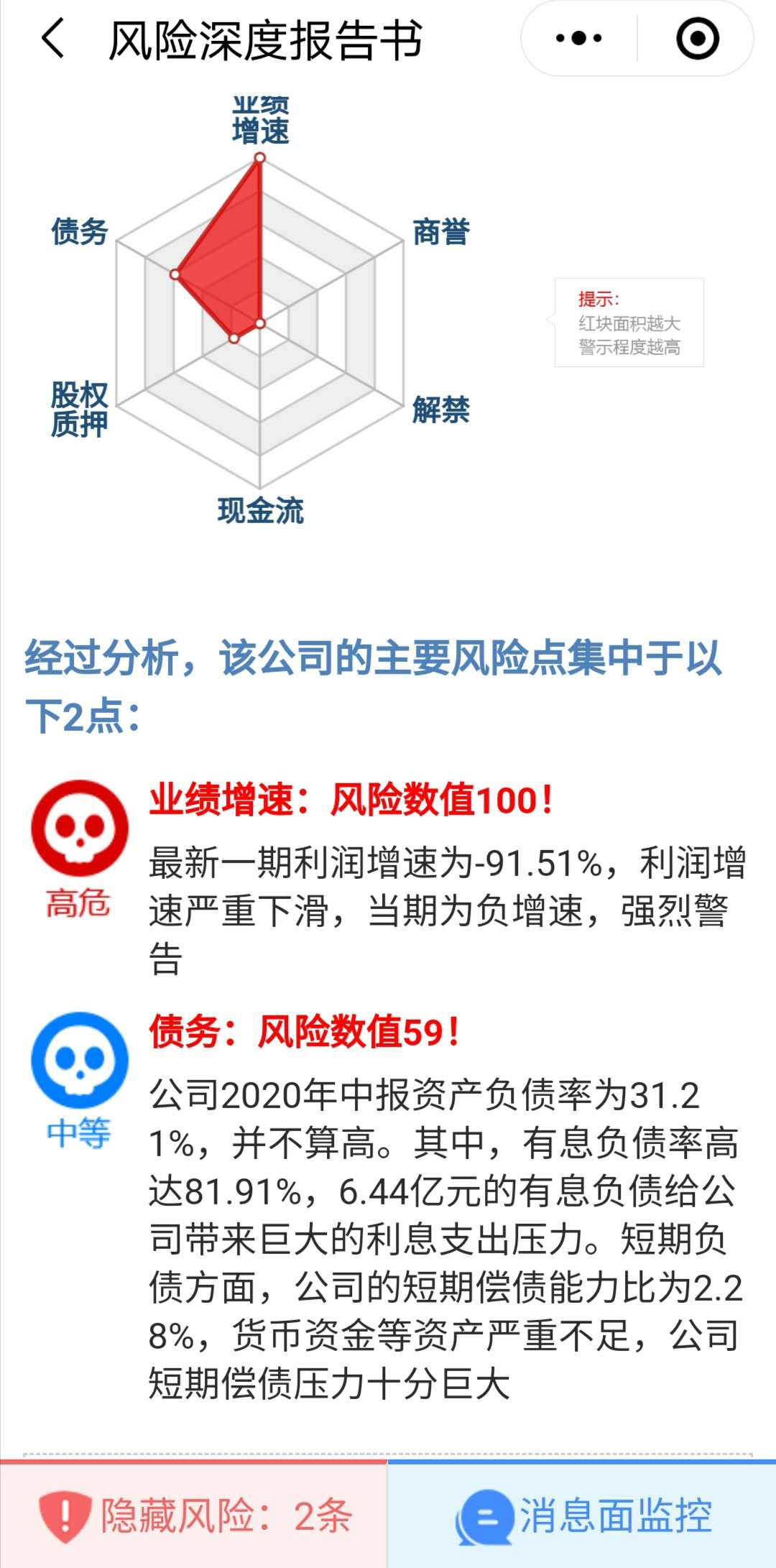Open the mini program more options menu
Image resolution: width=776 pixels, height=1568 pixels.
[x=579, y=39]
